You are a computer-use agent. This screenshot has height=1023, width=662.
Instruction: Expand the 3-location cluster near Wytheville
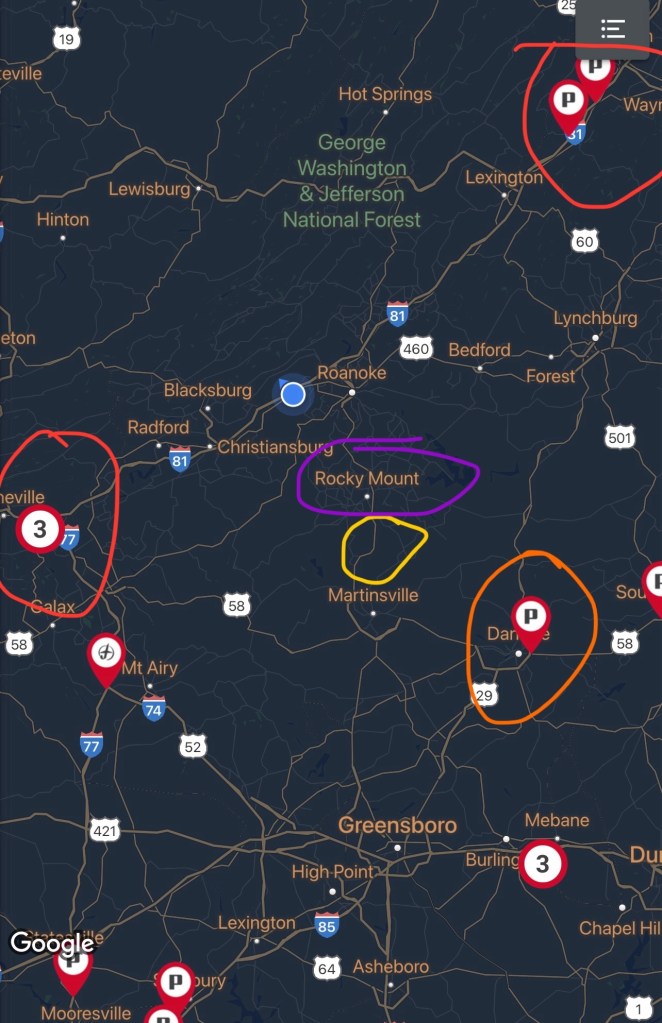pos(40,529)
